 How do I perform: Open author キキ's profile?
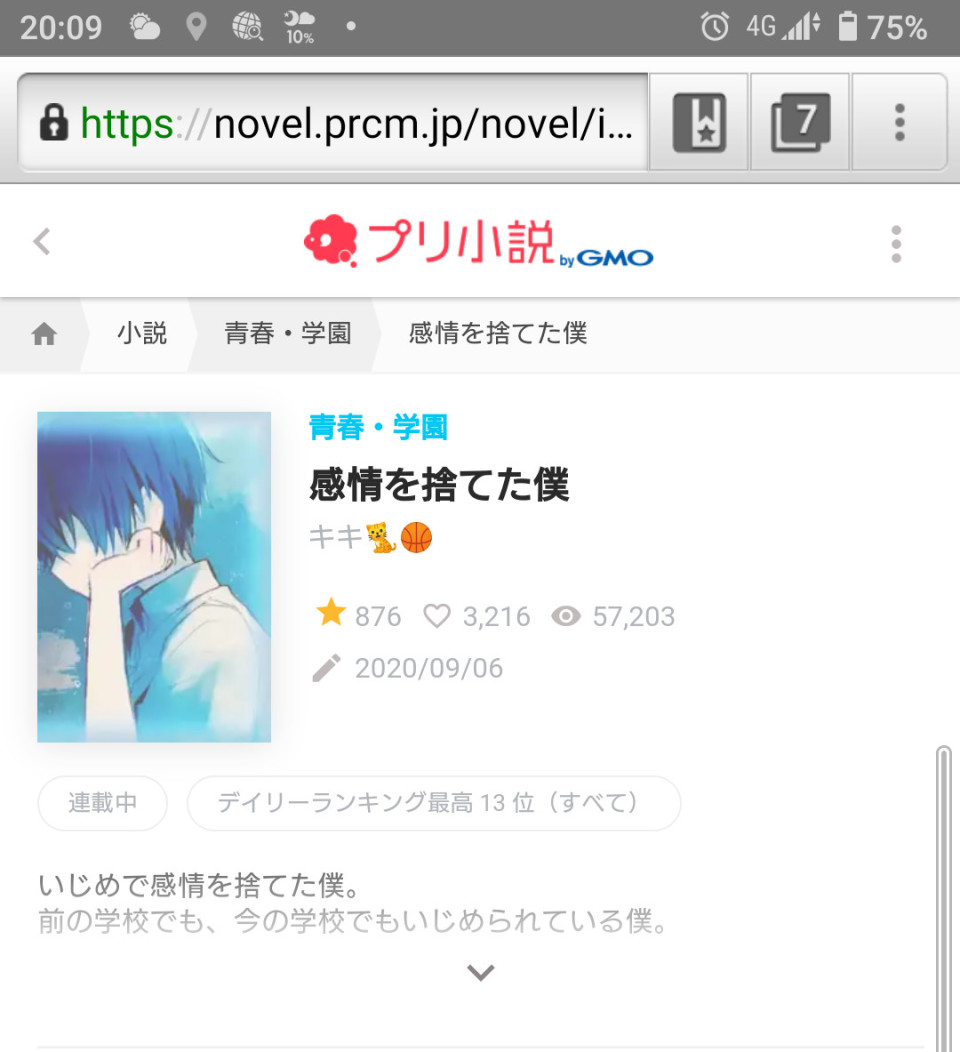[x=370, y=538]
